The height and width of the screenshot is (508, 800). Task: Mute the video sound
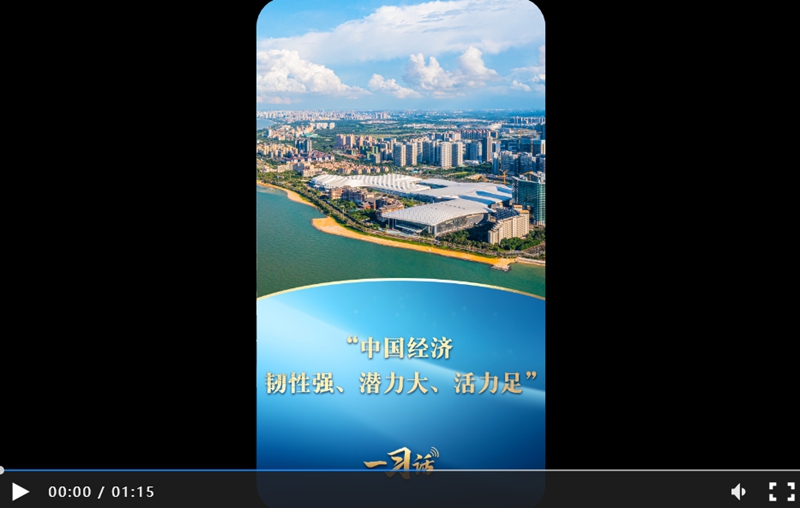tap(738, 491)
